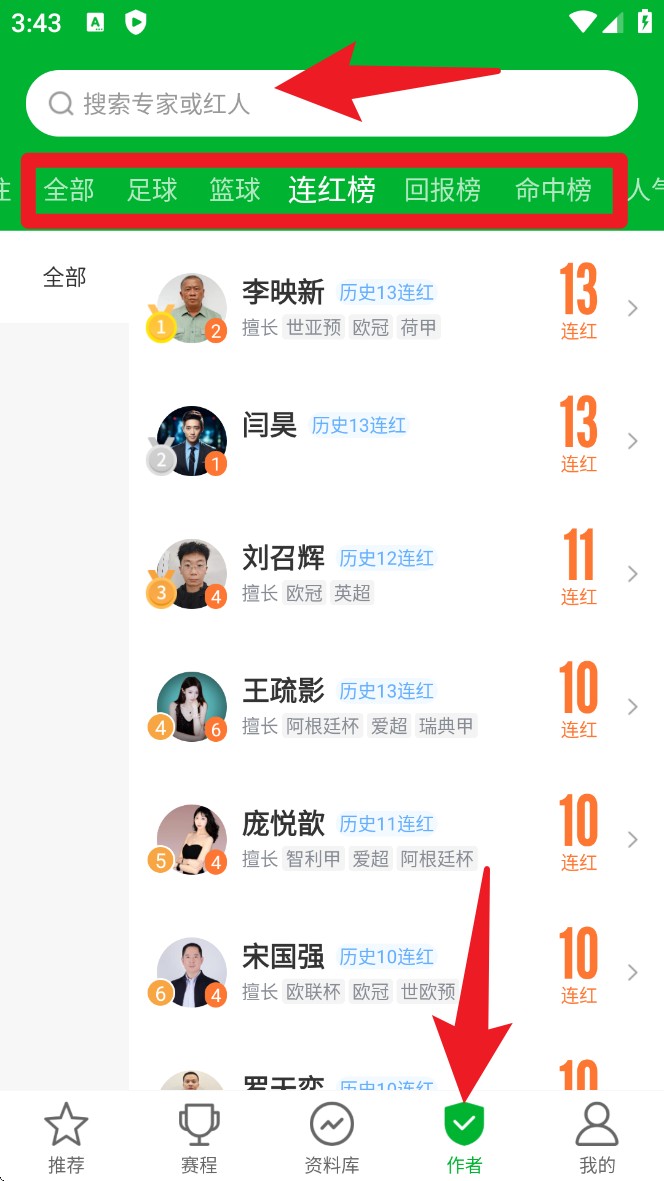Tap the 搜索专家或红人 search box
Image resolution: width=664 pixels, height=1181 pixels.
[x=330, y=104]
